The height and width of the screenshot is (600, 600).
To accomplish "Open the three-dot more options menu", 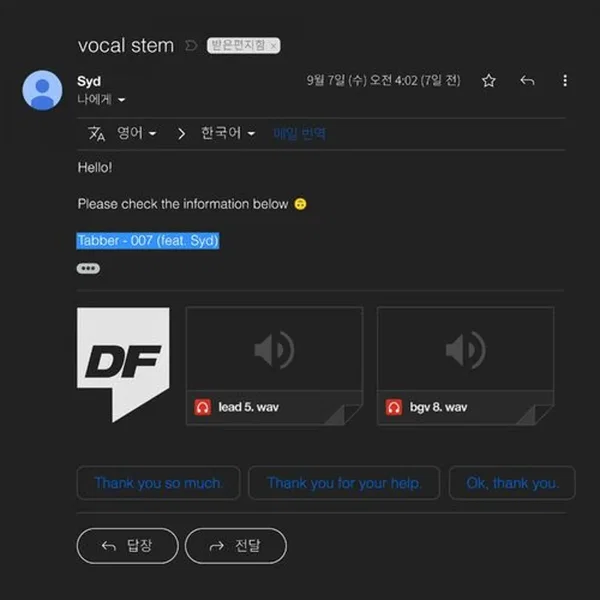I will point(565,81).
